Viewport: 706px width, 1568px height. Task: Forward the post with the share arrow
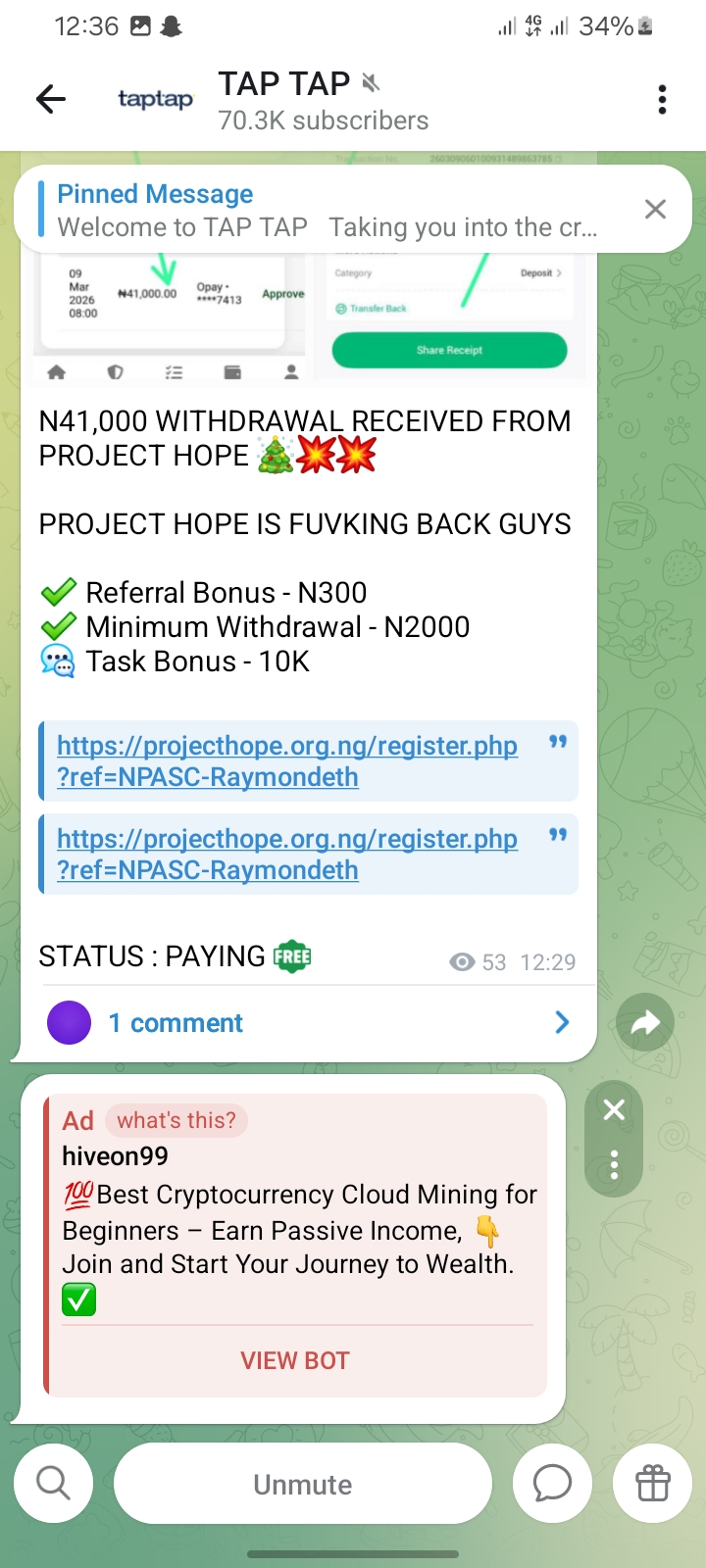pos(644,1023)
